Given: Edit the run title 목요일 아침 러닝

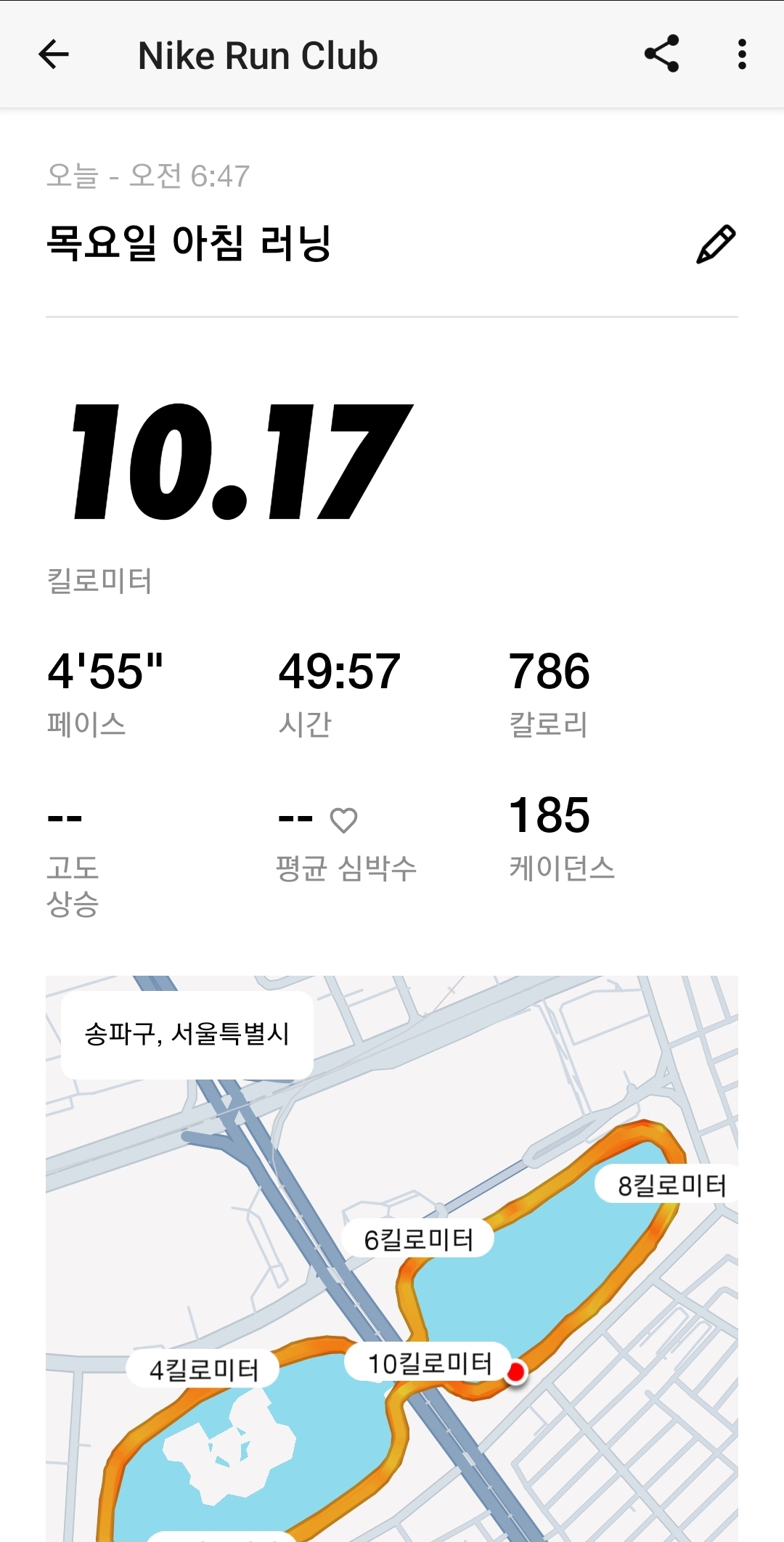Looking at the screenshot, I should point(716,245).
